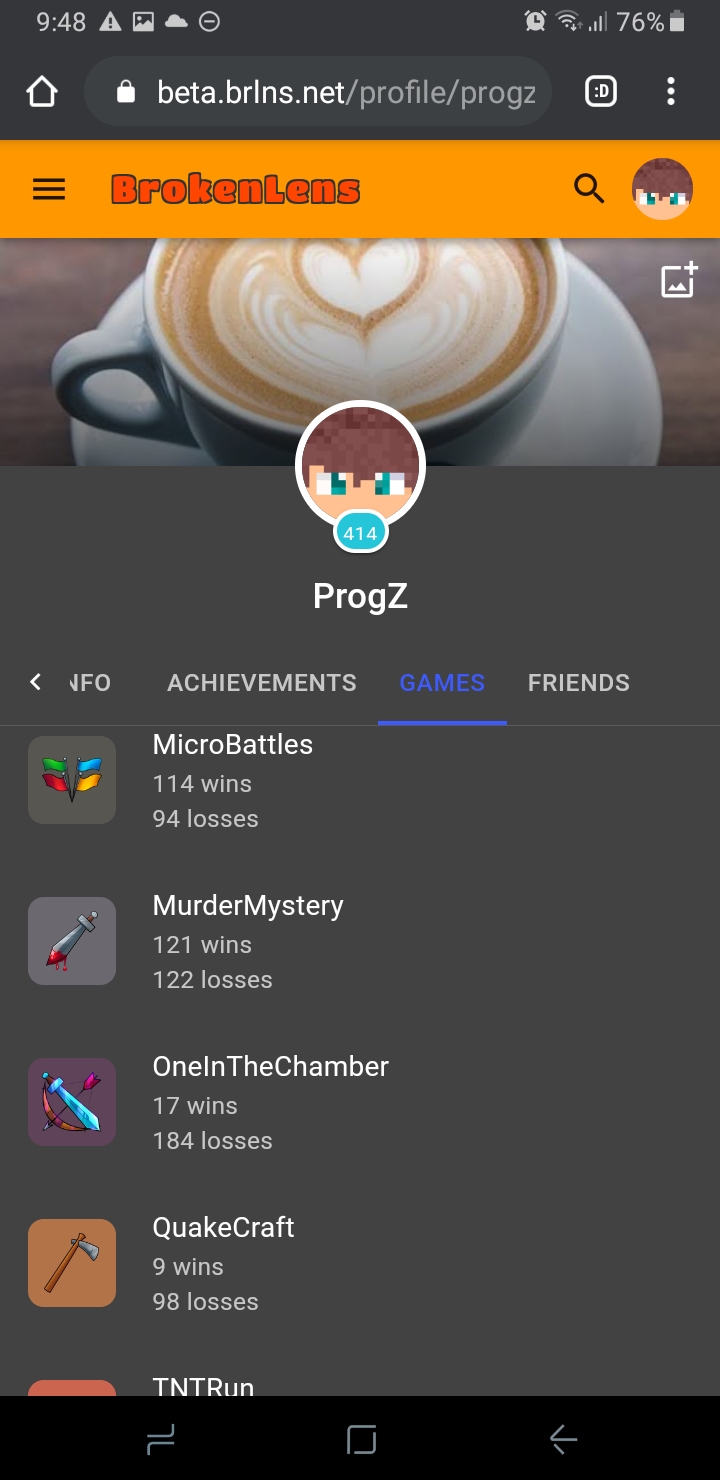
Task: Go back using the system back button
Action: coord(563,1439)
